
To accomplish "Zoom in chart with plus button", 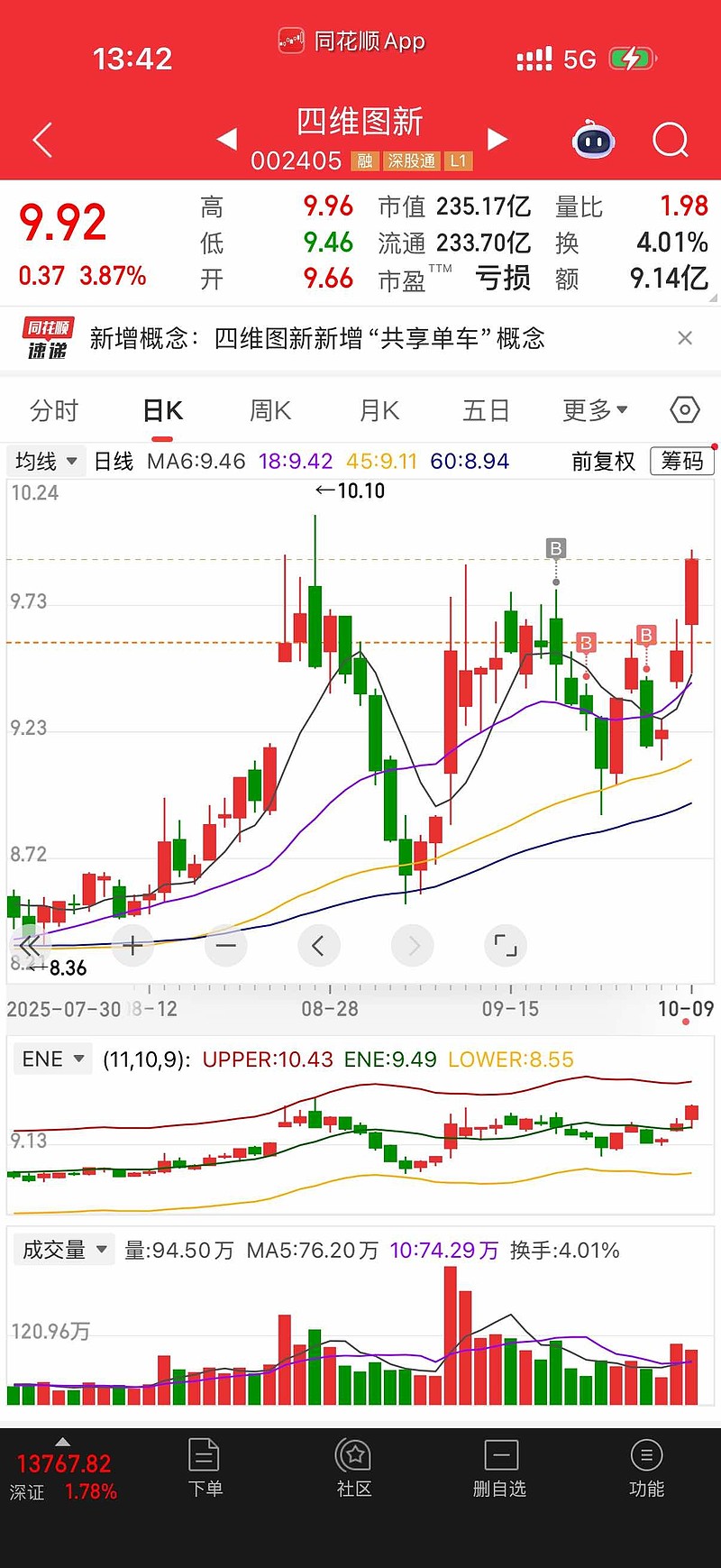I will (x=133, y=946).
